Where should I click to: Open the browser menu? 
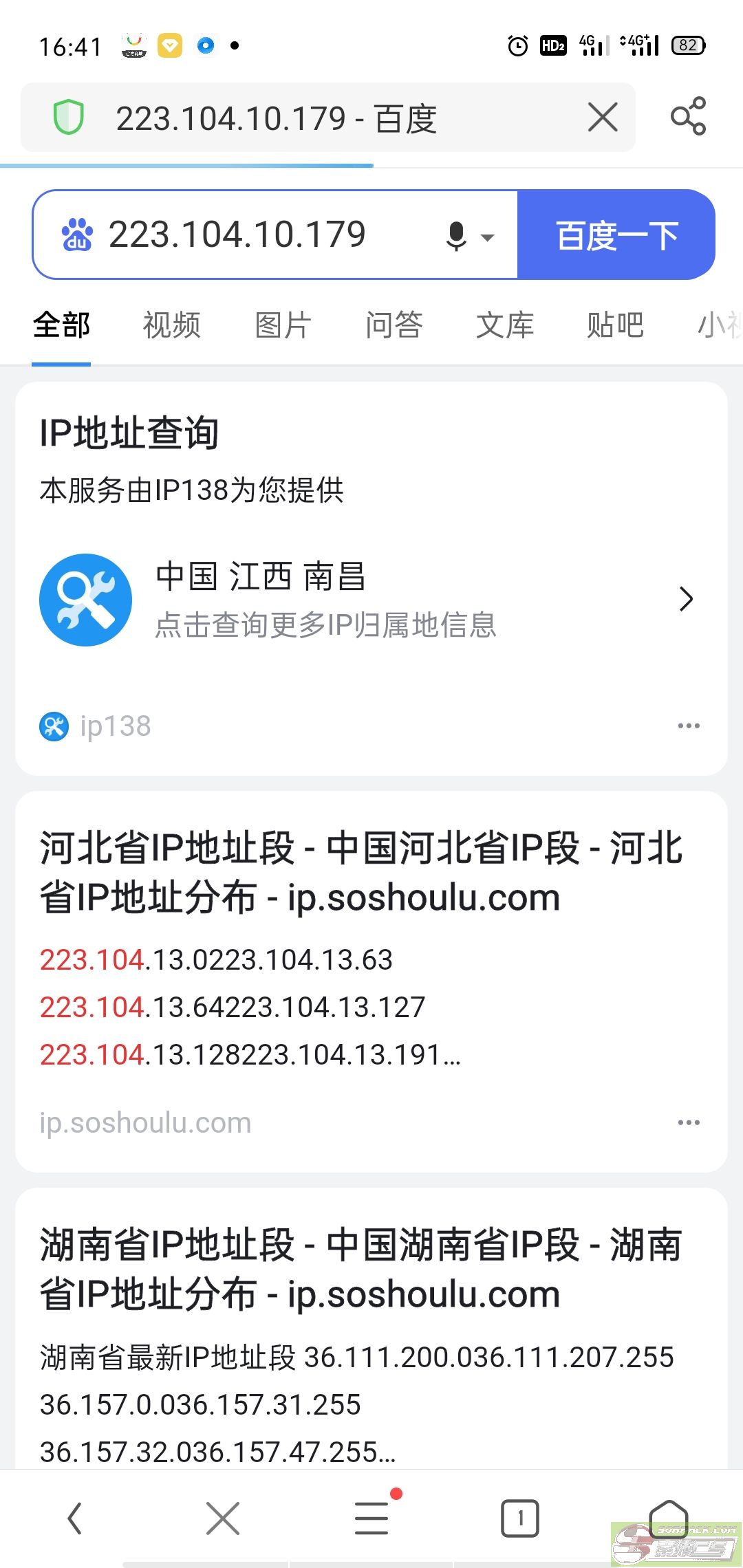372,1518
